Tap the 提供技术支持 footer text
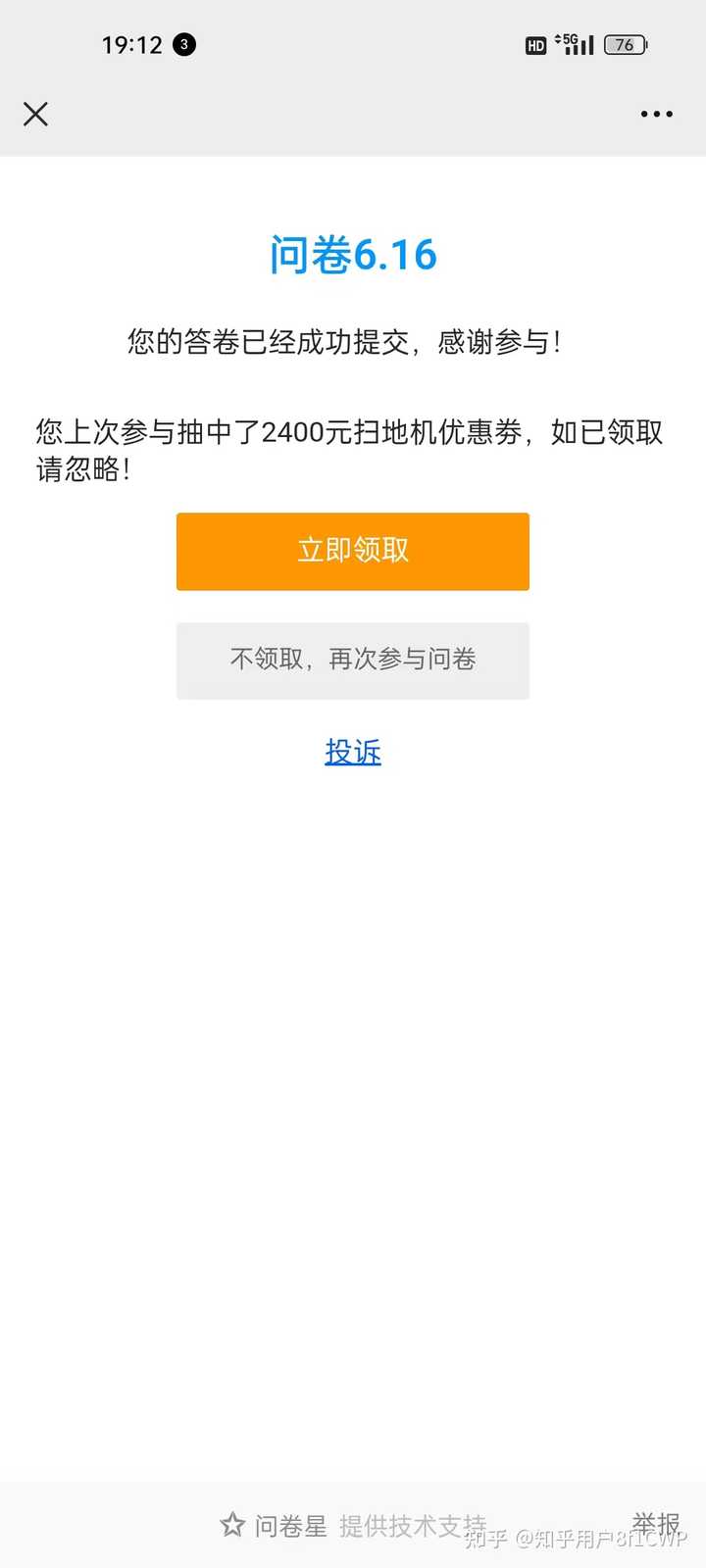The image size is (706, 1568). (x=412, y=1525)
